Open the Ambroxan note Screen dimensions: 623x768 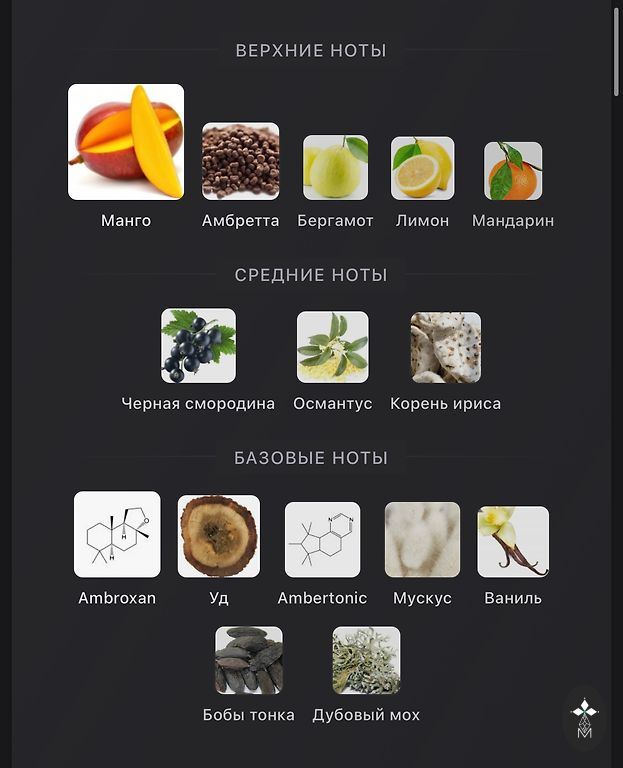coord(117,534)
